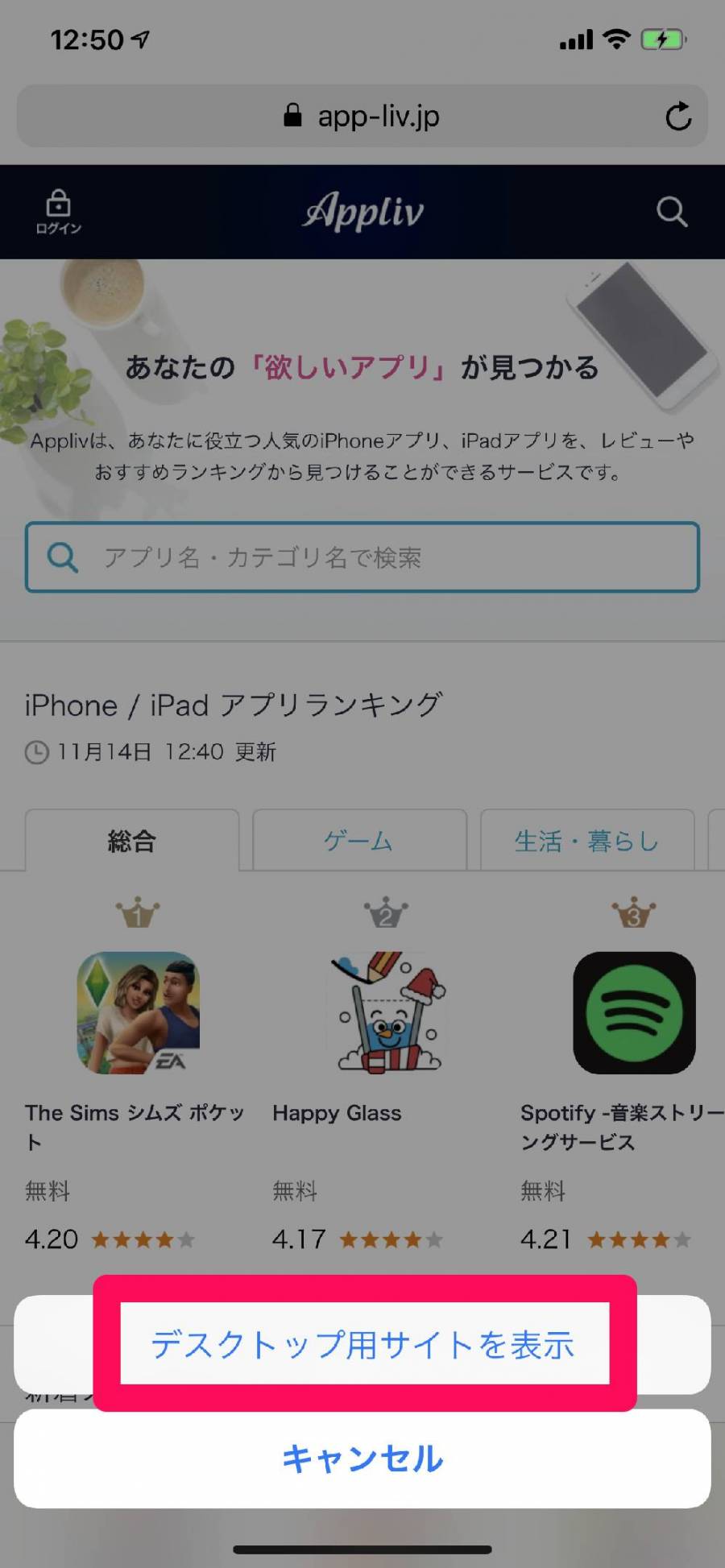Open the Happy Glass app card
This screenshot has height=1568, width=725.
click(386, 1013)
